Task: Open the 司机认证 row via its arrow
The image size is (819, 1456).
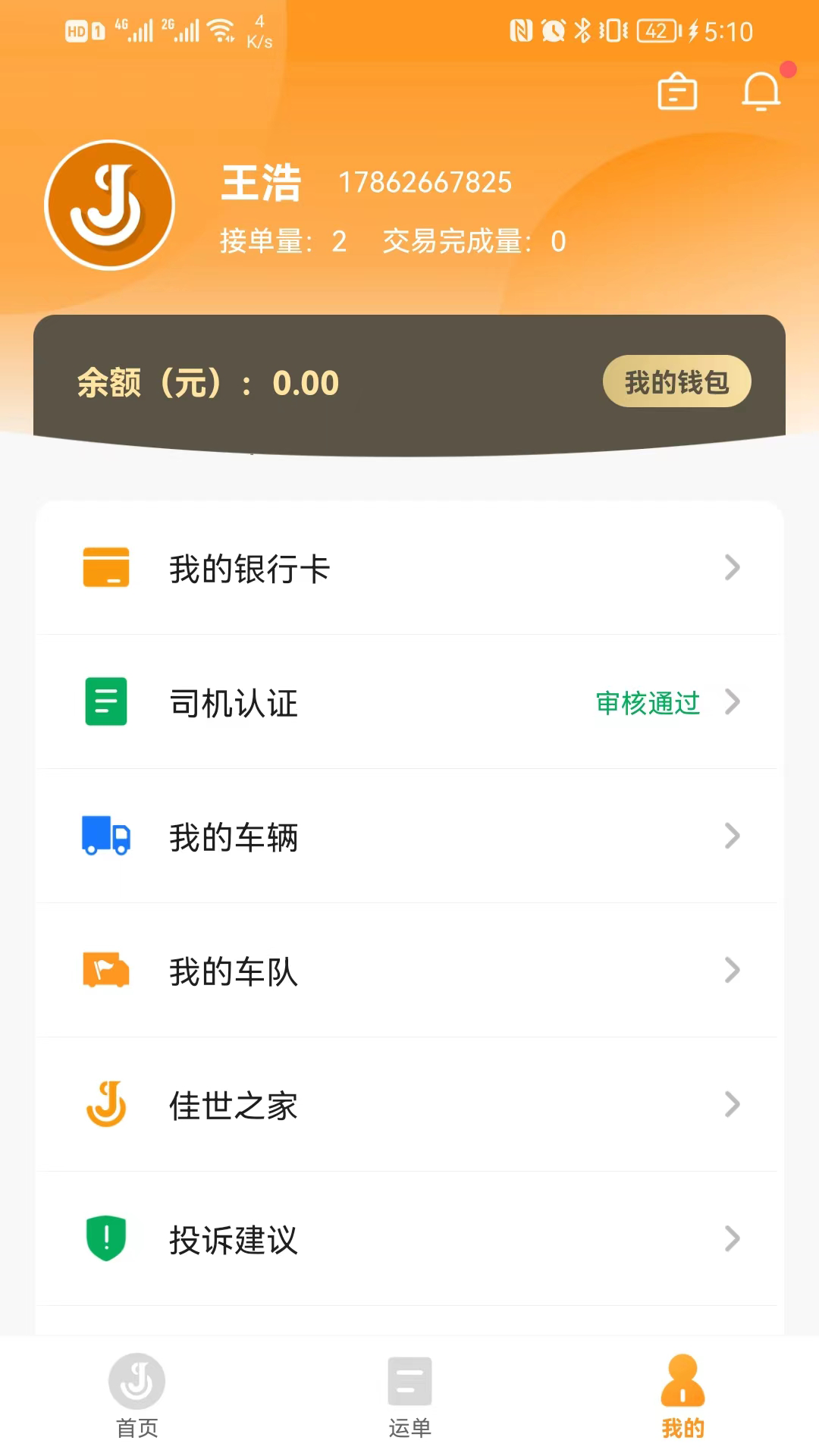Action: point(732,702)
